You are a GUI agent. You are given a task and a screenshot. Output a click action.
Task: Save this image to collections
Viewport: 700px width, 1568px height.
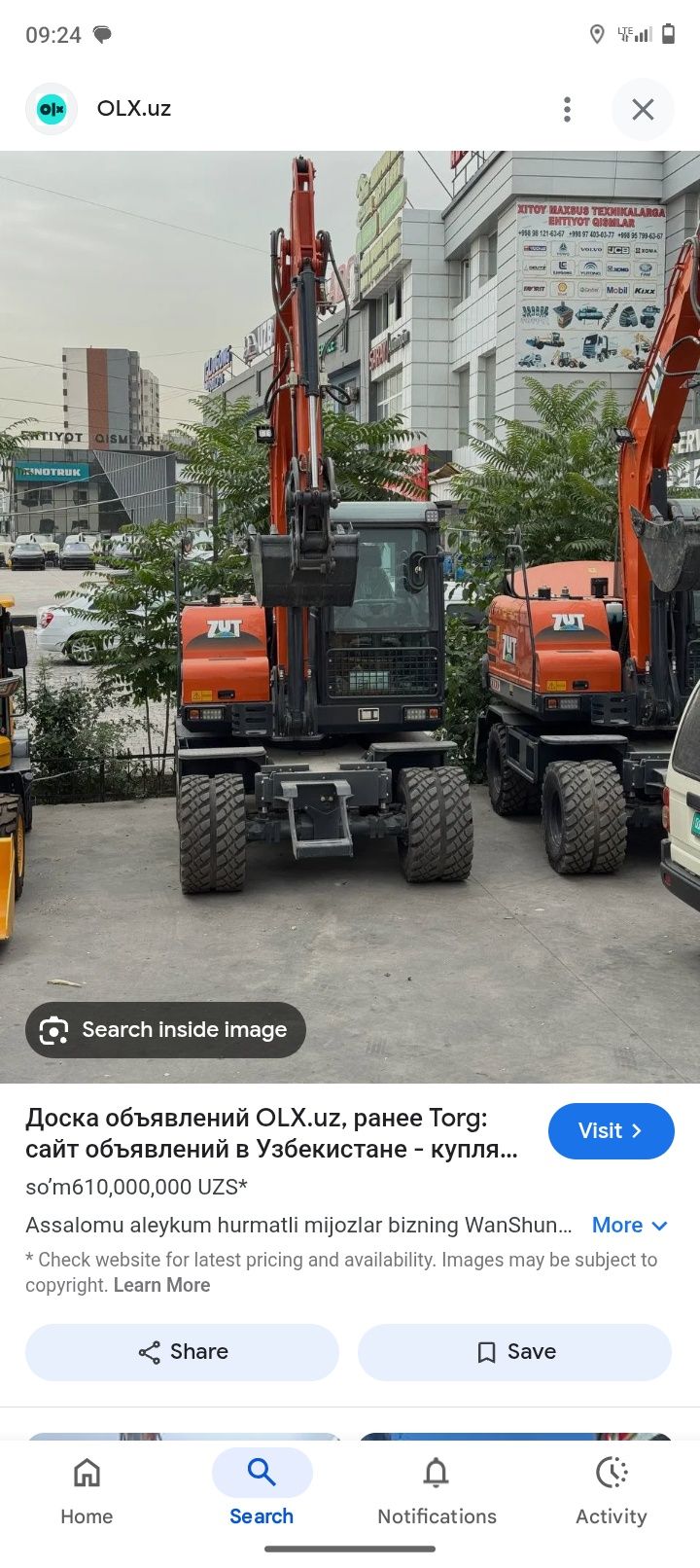(x=515, y=1351)
